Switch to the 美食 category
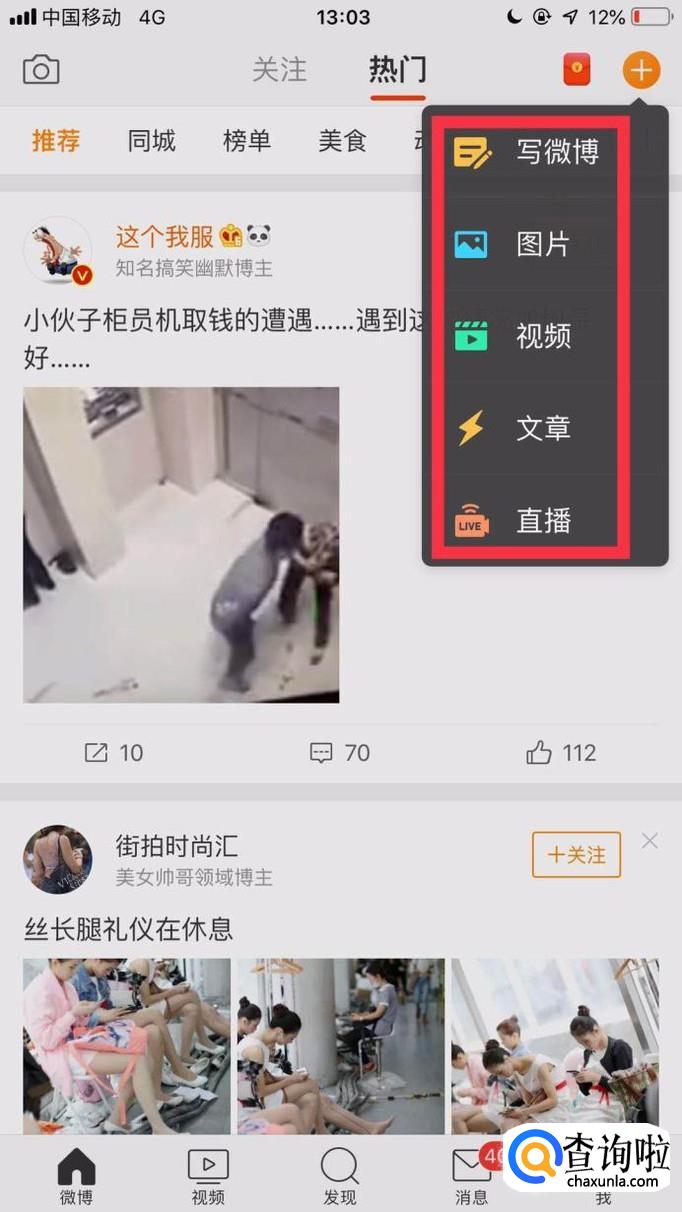This screenshot has width=682, height=1212. click(x=343, y=141)
